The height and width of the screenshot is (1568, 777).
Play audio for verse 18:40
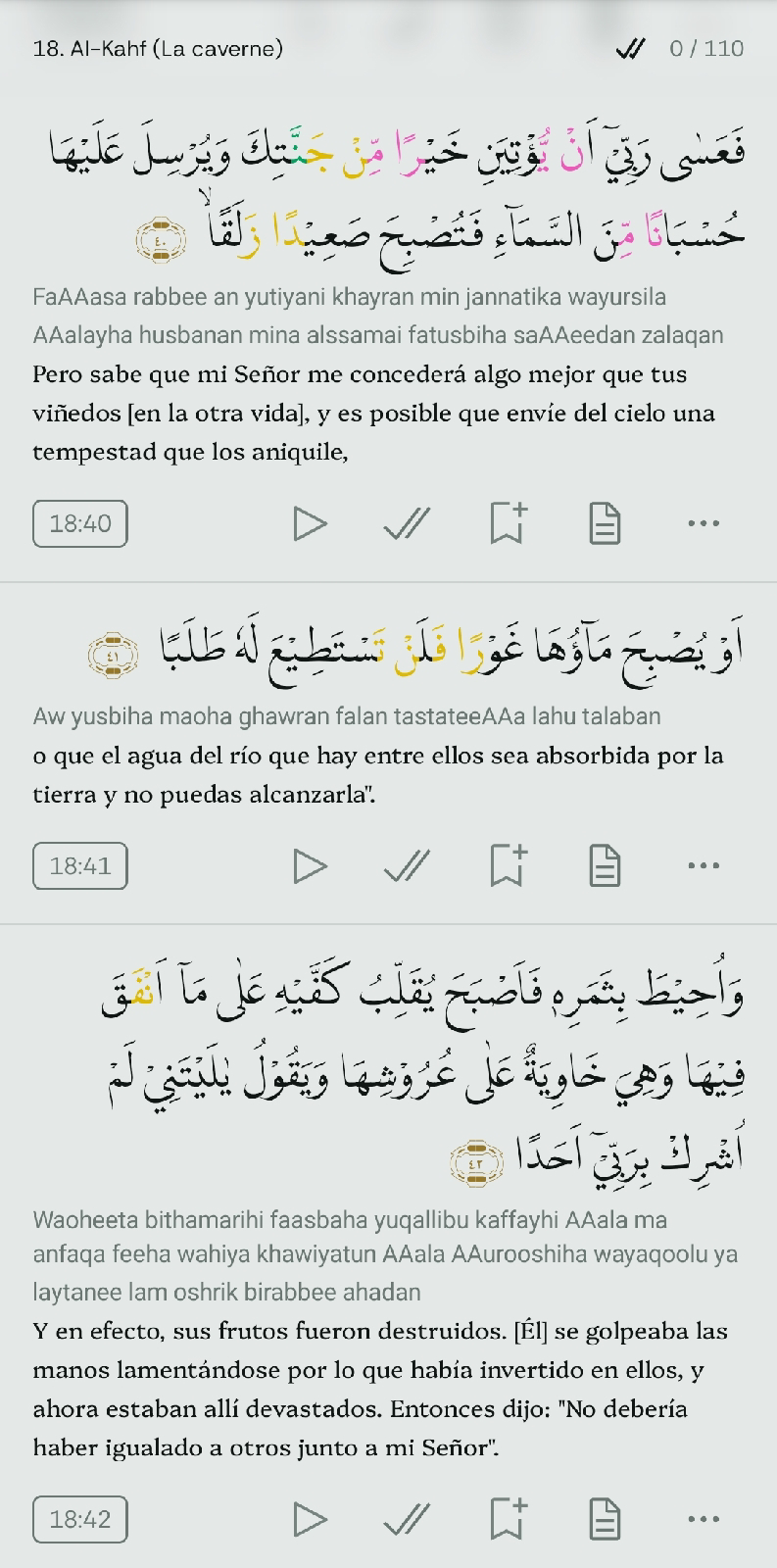(x=310, y=523)
